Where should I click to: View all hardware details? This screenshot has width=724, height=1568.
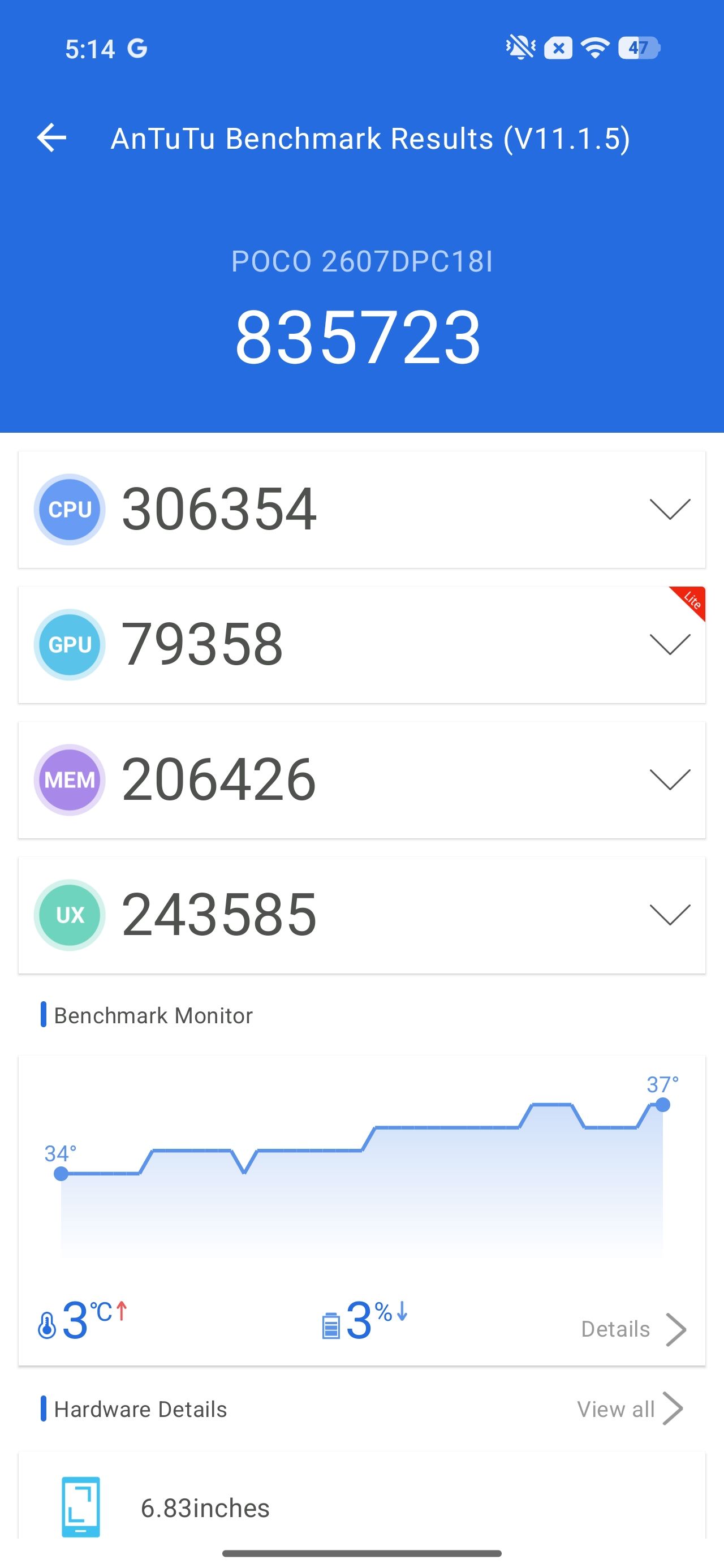(x=630, y=1409)
